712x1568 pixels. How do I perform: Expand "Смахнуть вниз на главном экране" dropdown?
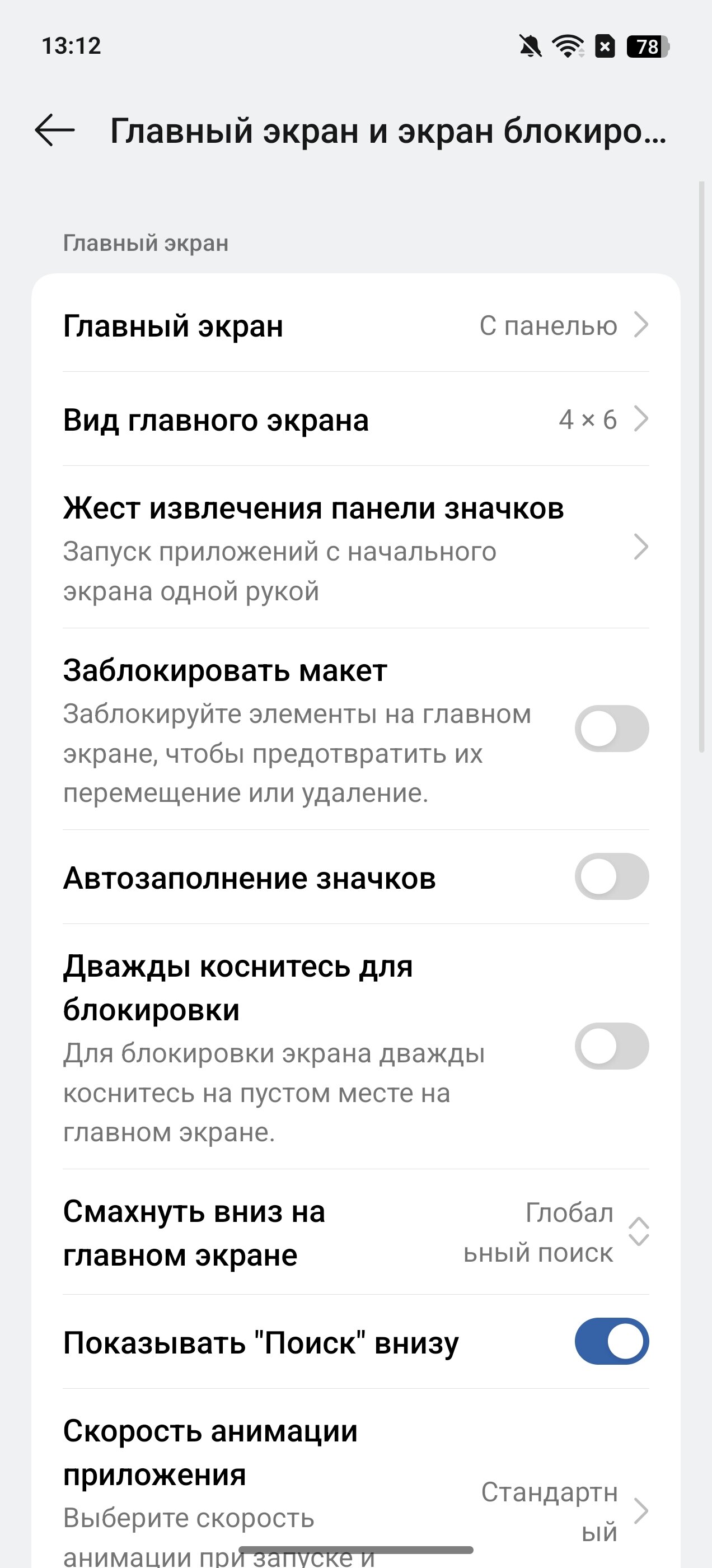click(x=356, y=1232)
